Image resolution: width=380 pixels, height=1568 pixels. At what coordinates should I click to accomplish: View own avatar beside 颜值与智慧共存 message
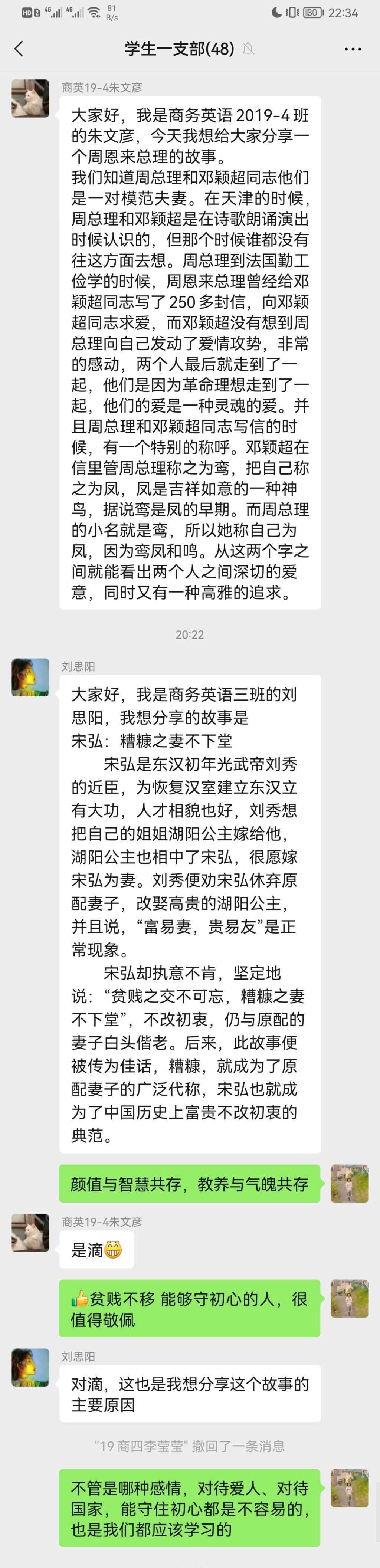coord(349,1183)
